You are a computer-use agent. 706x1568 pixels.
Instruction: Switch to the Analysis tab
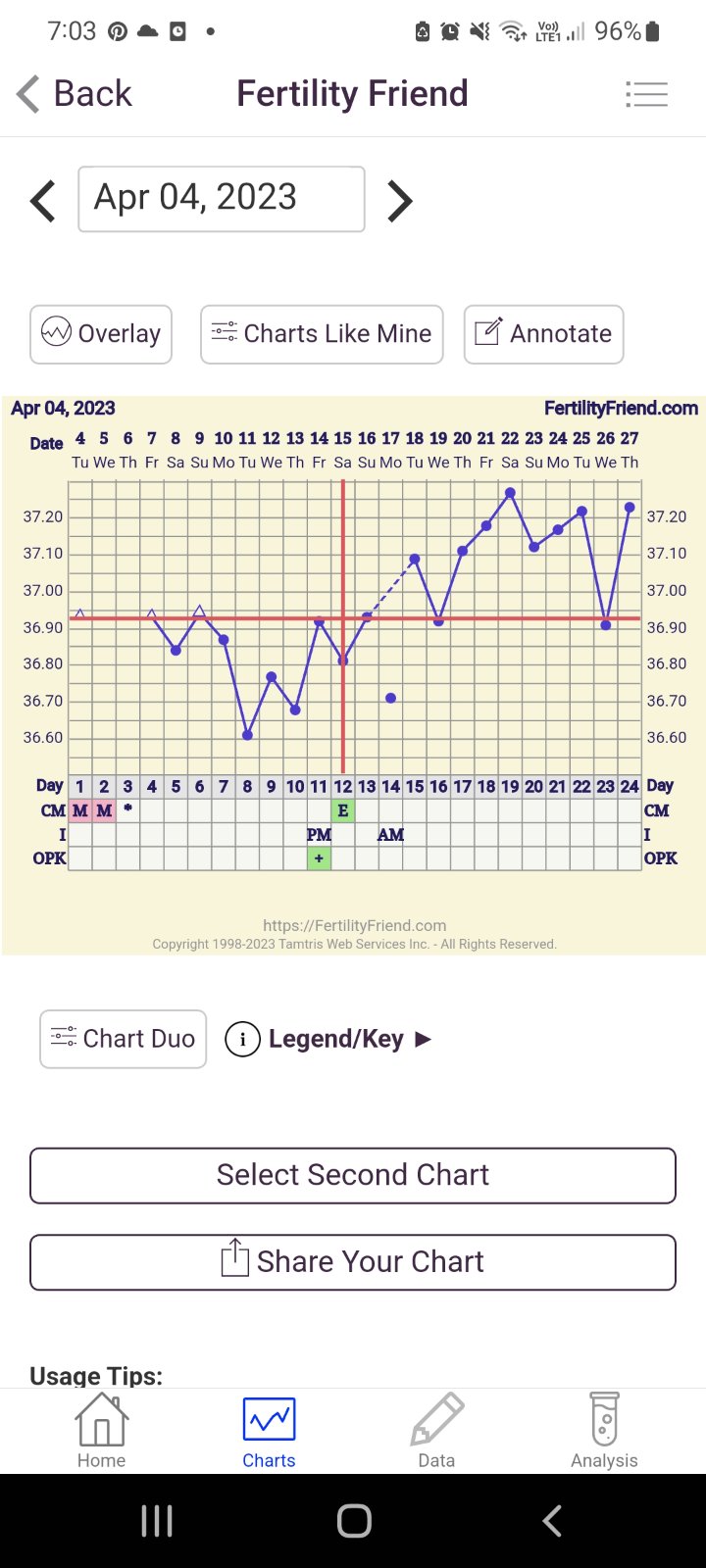[x=604, y=1432]
